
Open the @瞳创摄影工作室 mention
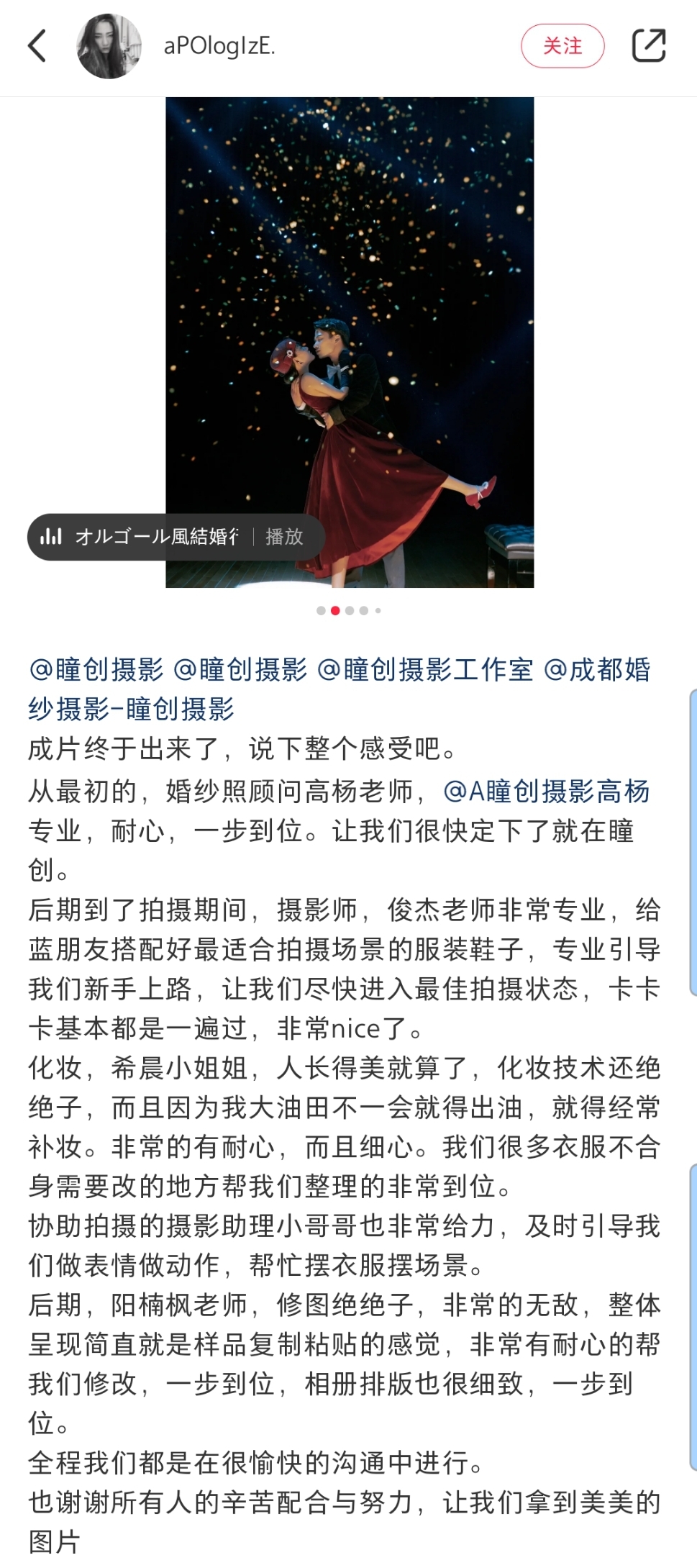[425, 669]
